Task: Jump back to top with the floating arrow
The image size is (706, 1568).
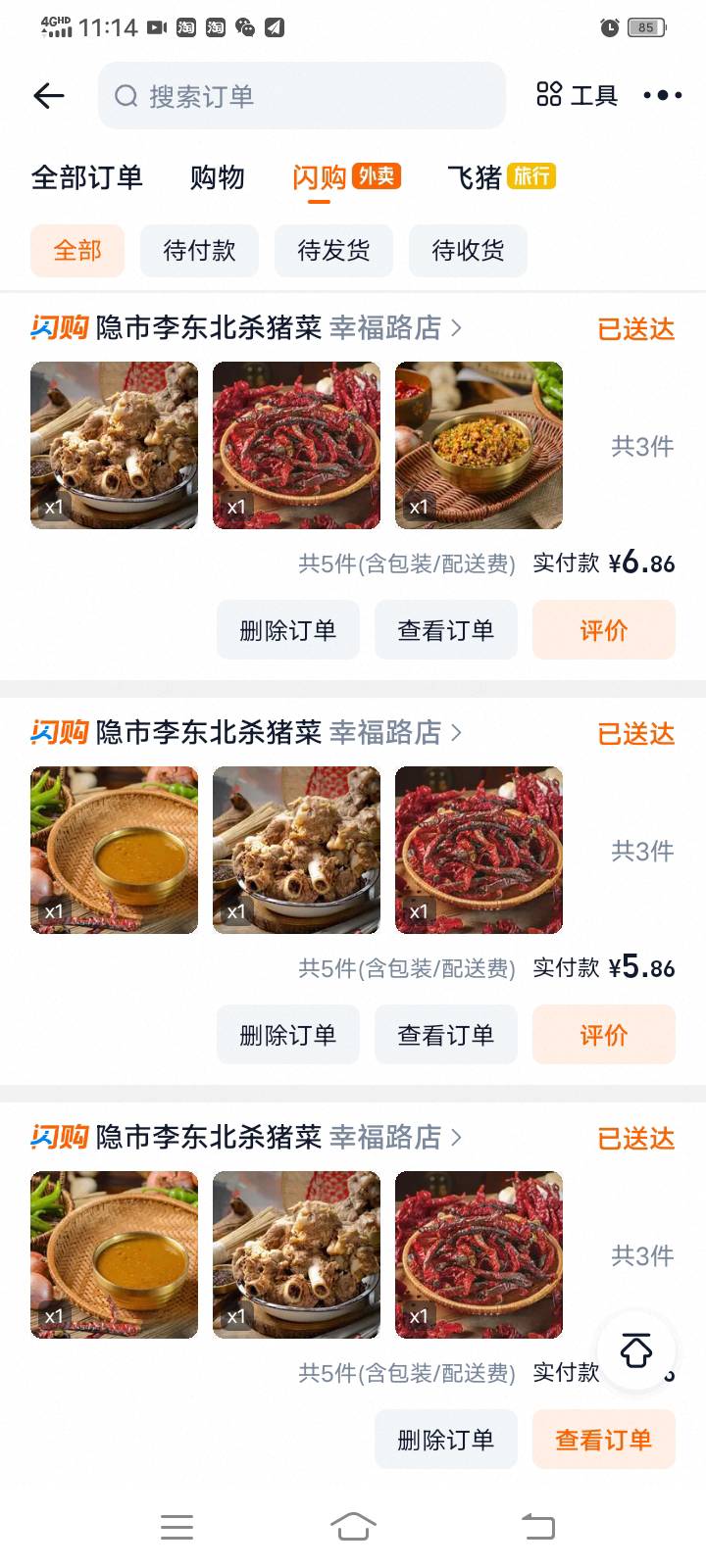Action: pos(636,1351)
